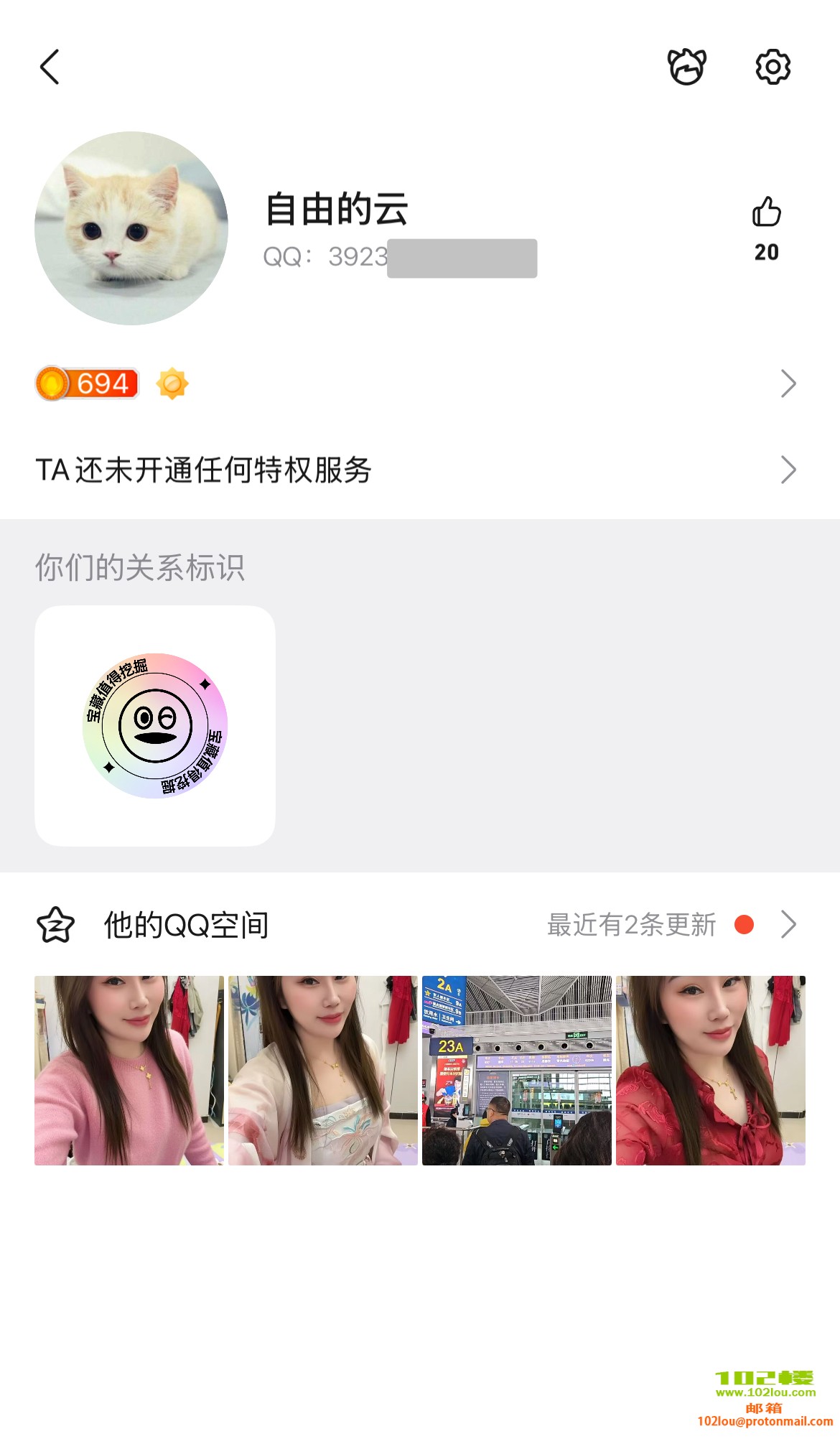The height and width of the screenshot is (1439, 840).
Task: Open TA还未开通任何特权服务 row
Action: pos(416,470)
